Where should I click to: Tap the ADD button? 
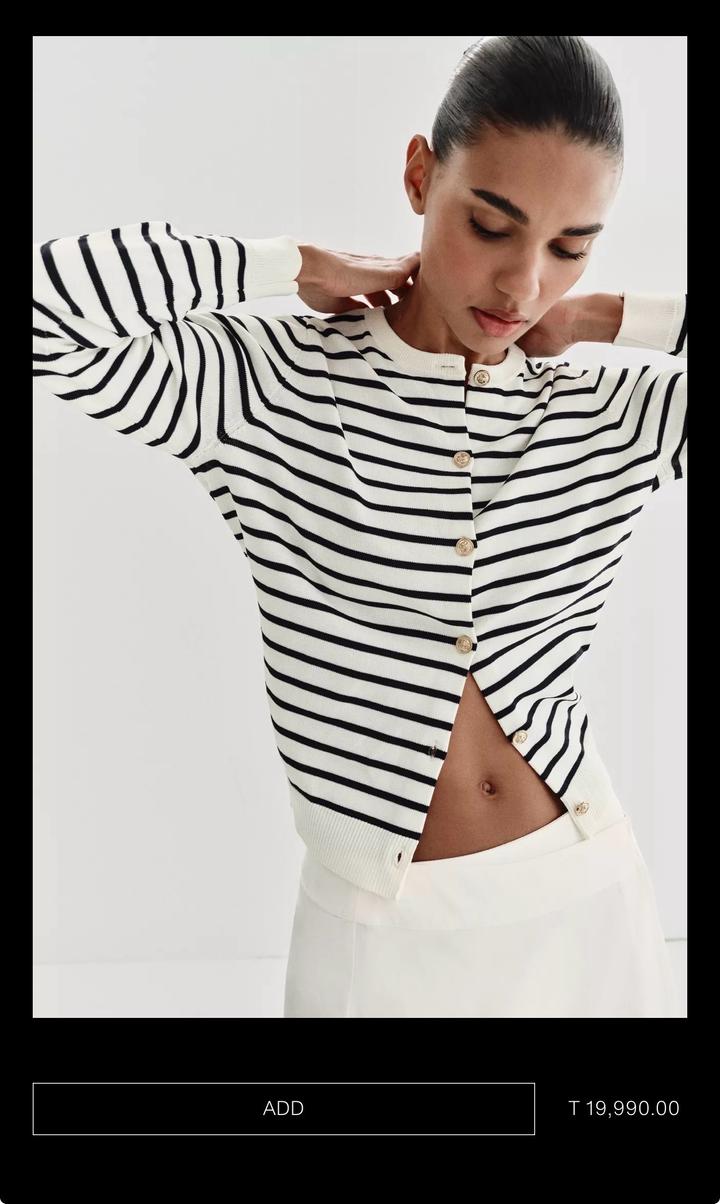pyautogui.click(x=283, y=1108)
